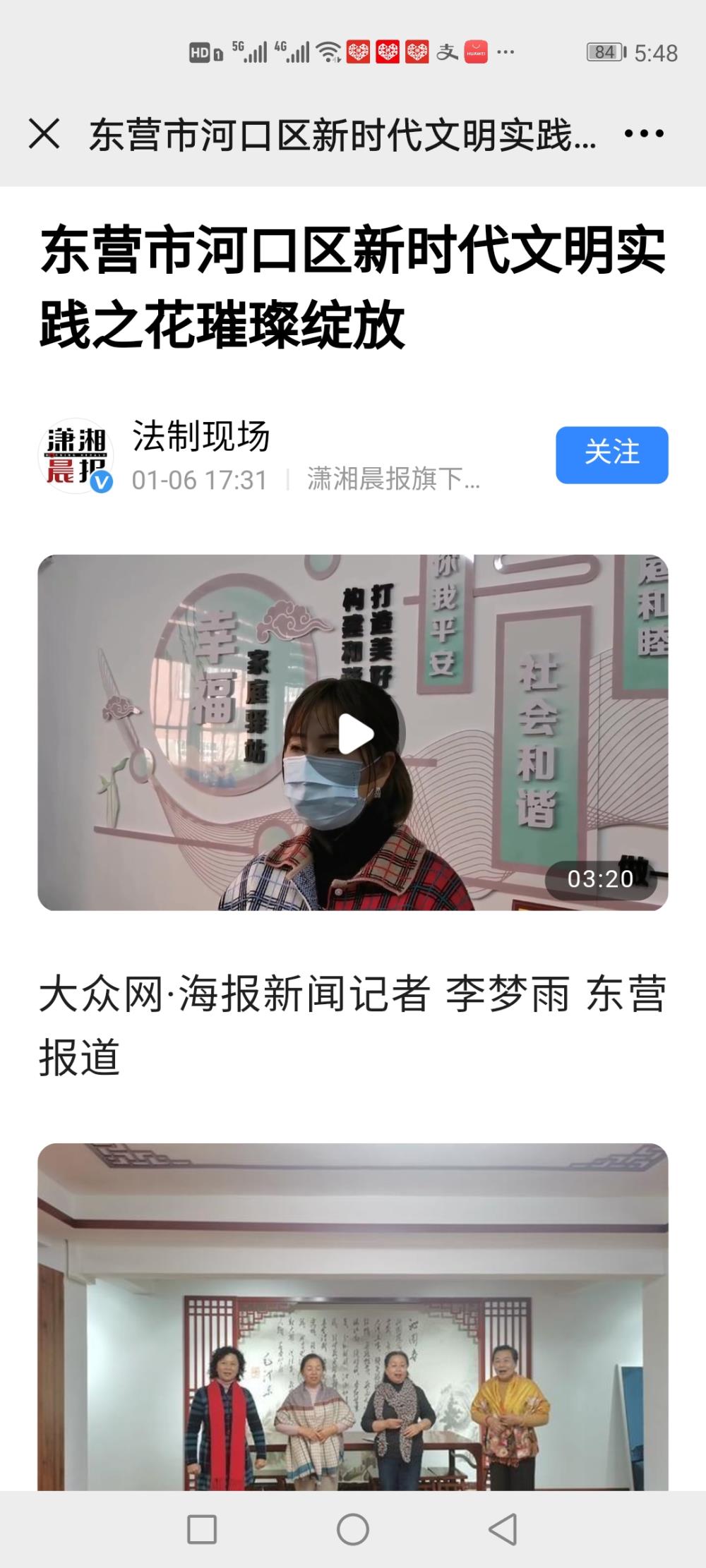Go to the system home screen
The width and height of the screenshot is (706, 1568).
click(353, 1530)
